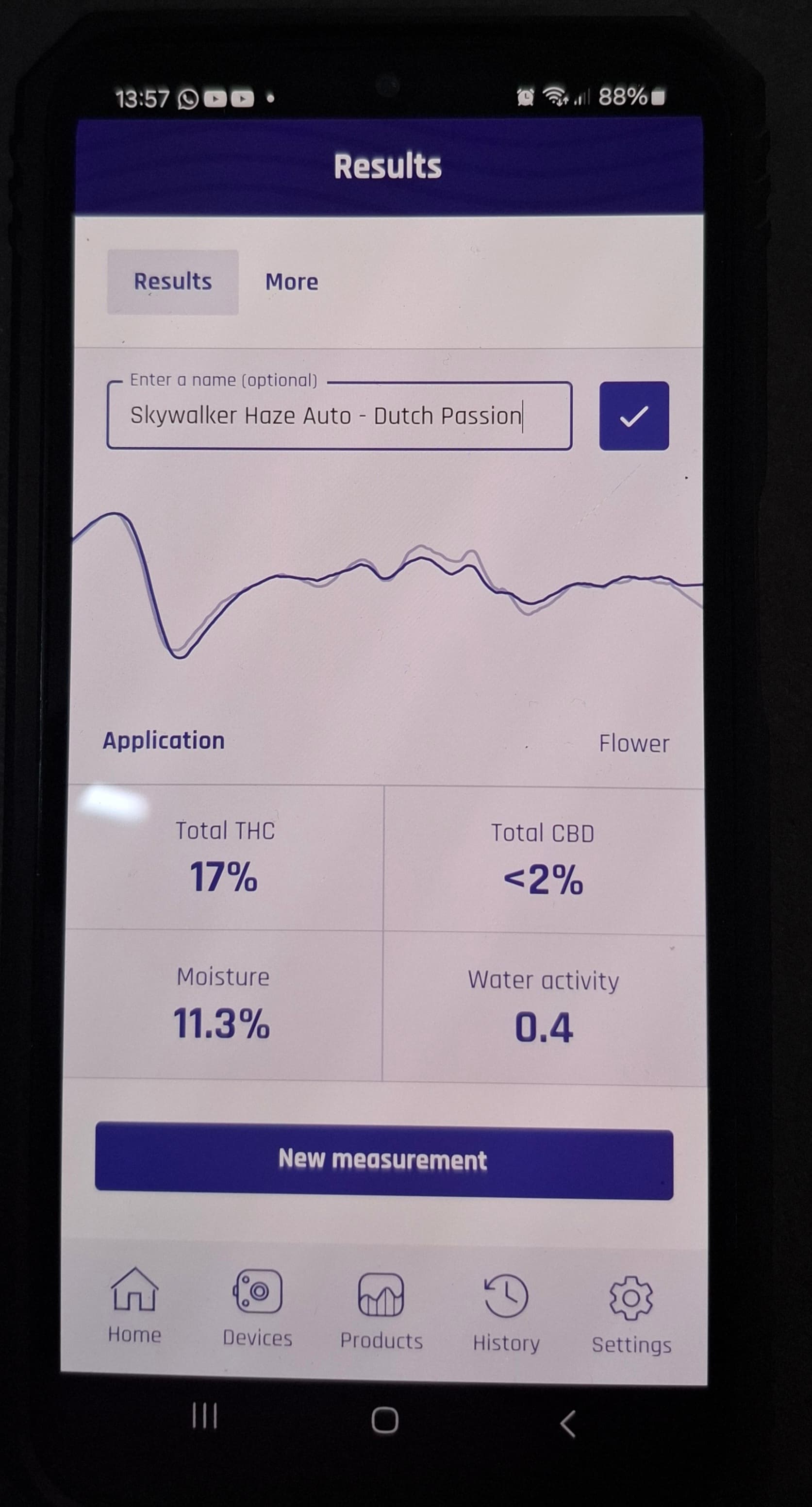Switch to the More tab
This screenshot has width=812, height=1507.
coord(291,282)
